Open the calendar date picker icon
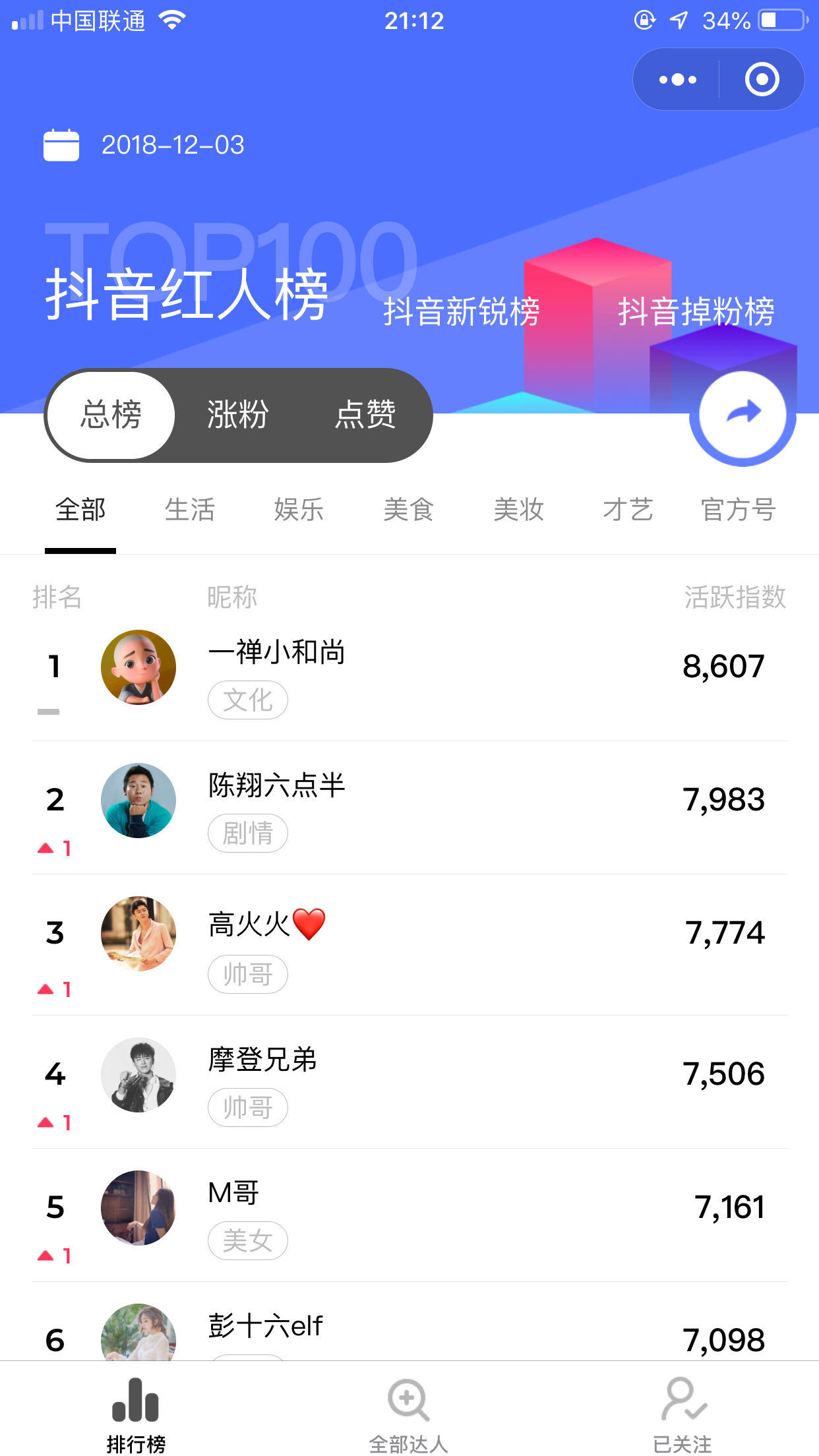Image resolution: width=819 pixels, height=1456 pixels. tap(62, 144)
